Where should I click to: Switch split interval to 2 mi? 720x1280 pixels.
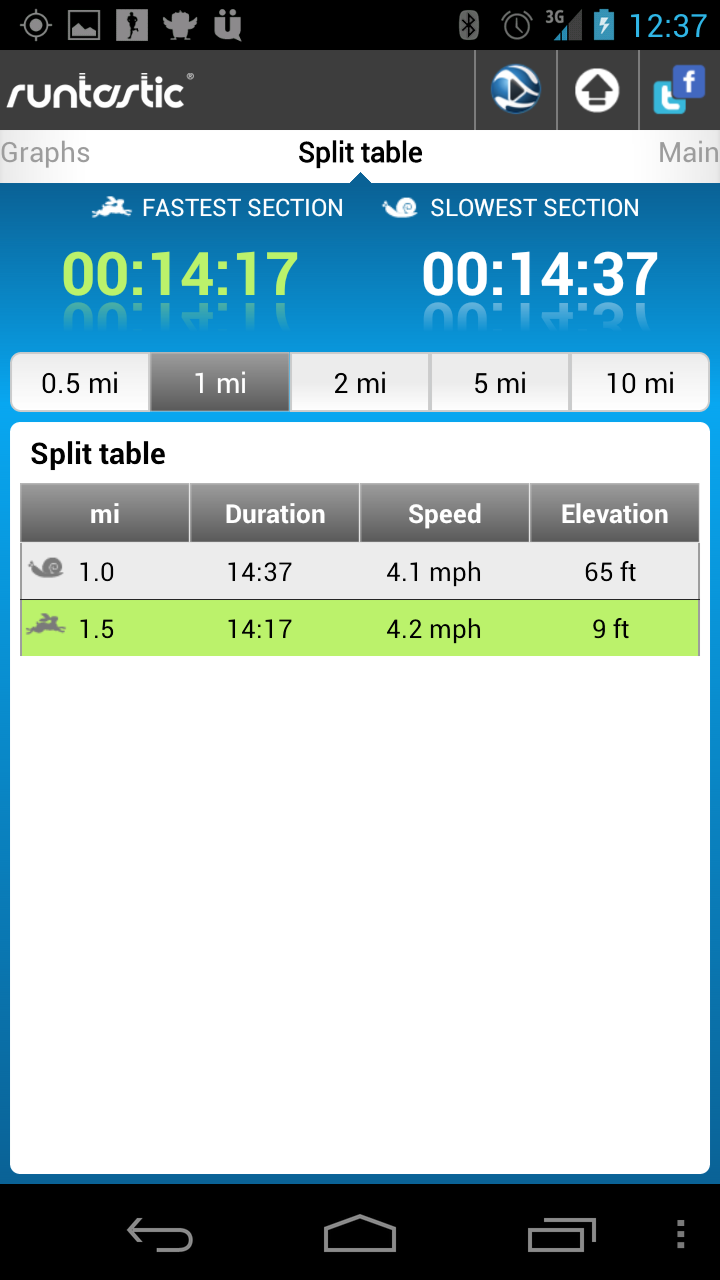point(360,381)
